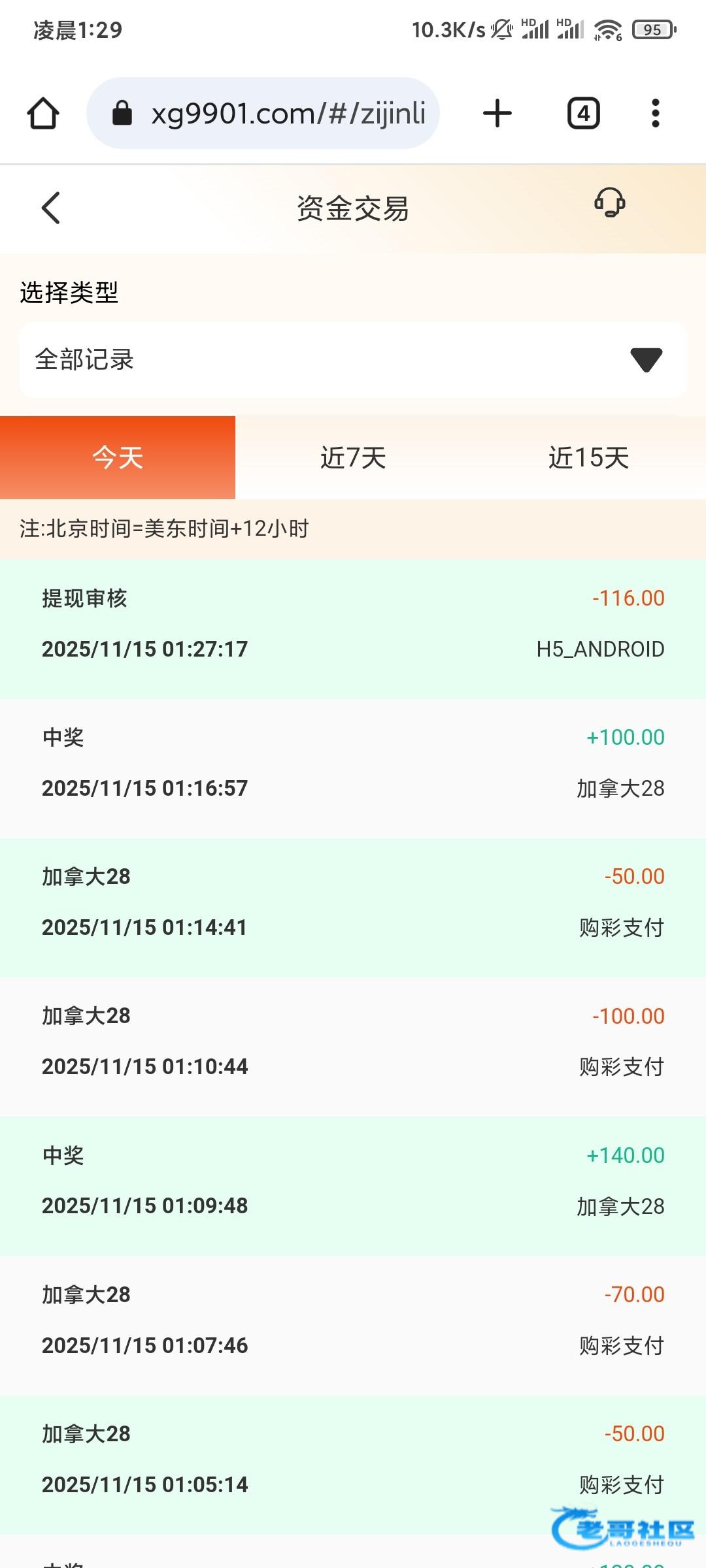Expand the 全部记录 type dropdown

353,359
